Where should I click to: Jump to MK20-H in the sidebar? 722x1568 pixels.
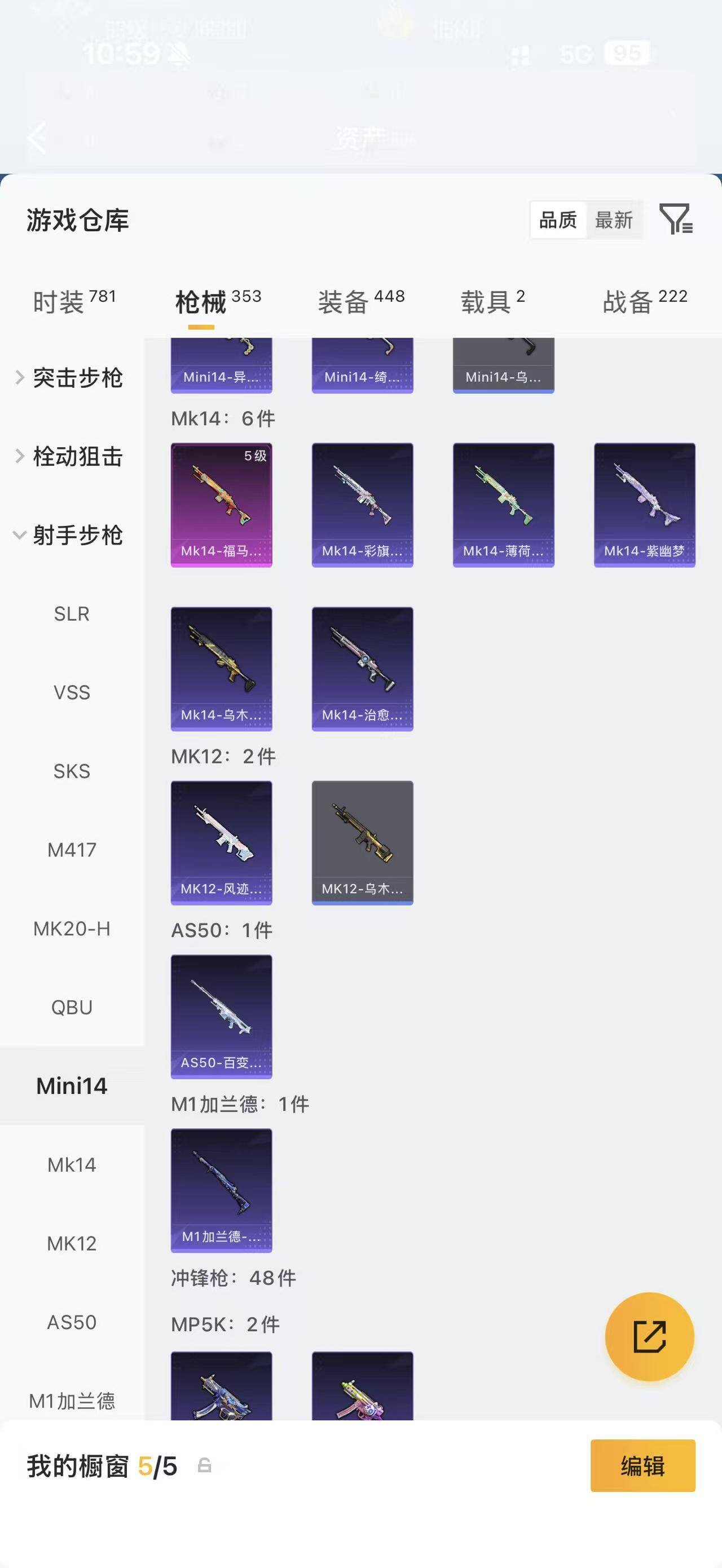coord(72,929)
